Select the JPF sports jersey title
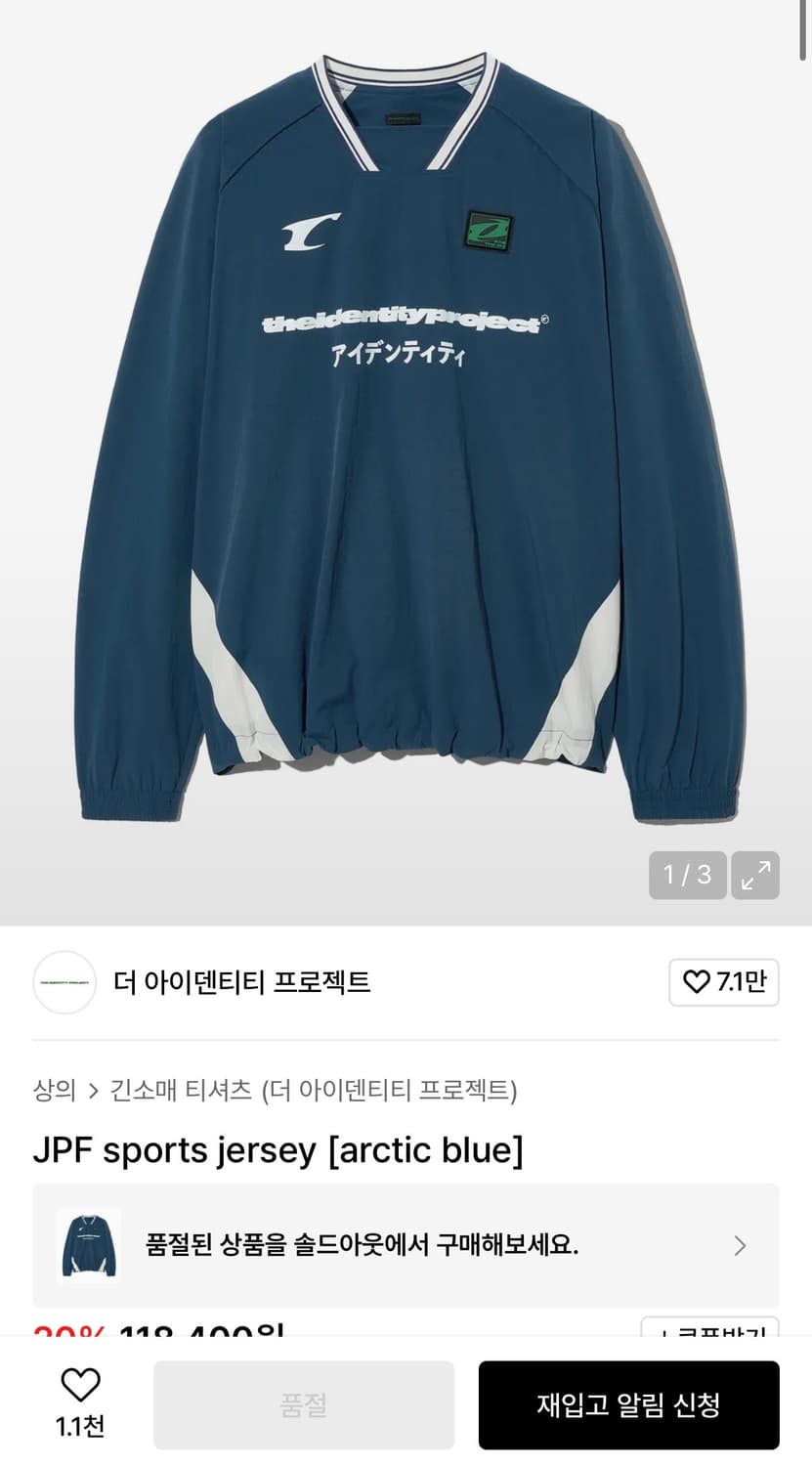The width and height of the screenshot is (812, 1466). [278, 1150]
